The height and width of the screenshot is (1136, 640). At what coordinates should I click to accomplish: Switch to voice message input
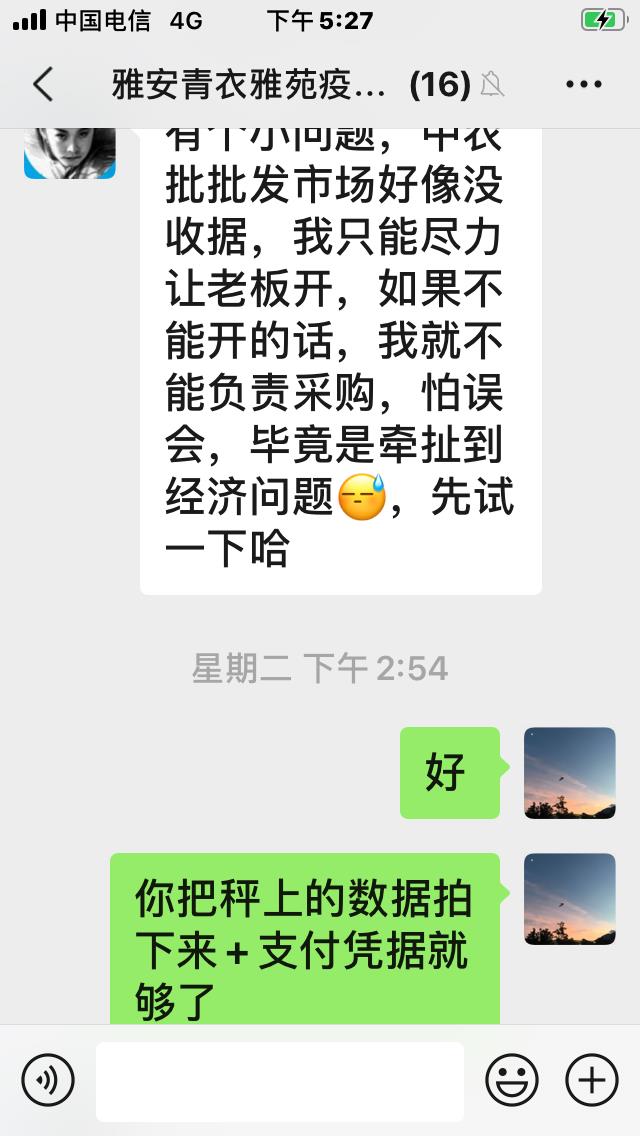47,1080
